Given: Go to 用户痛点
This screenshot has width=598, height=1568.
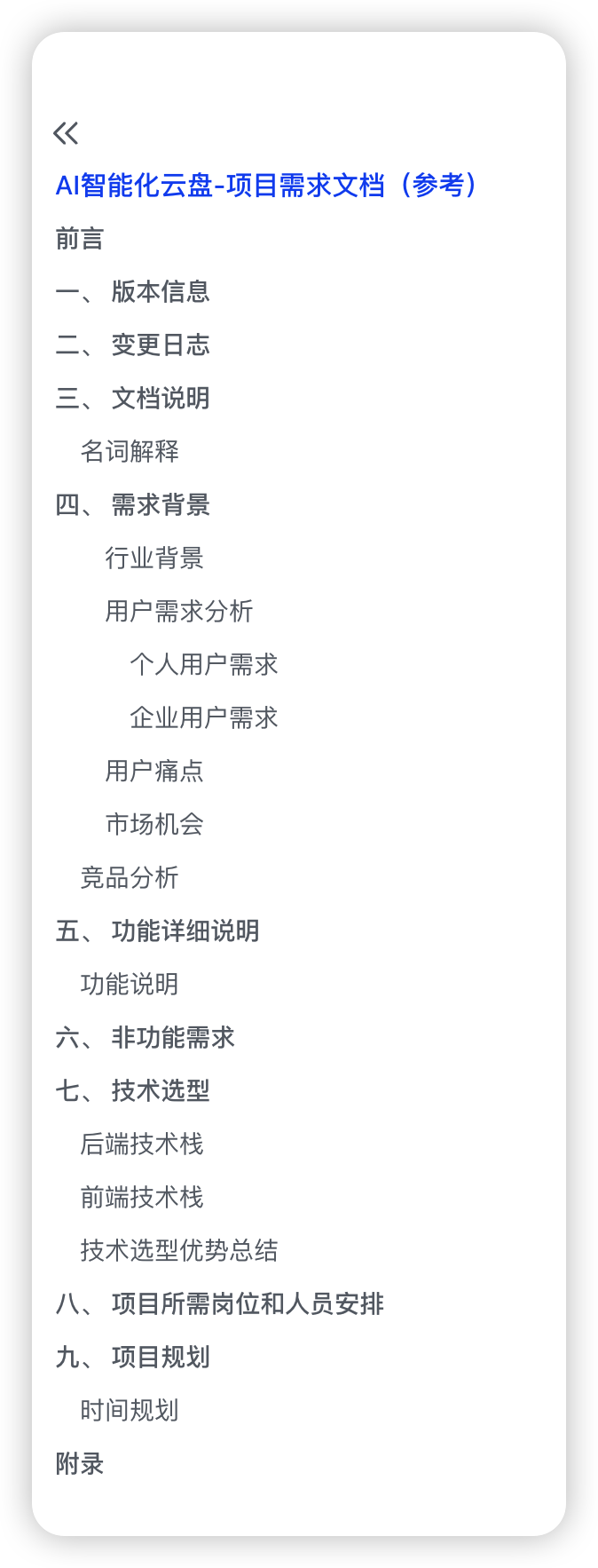Looking at the screenshot, I should point(154,772).
